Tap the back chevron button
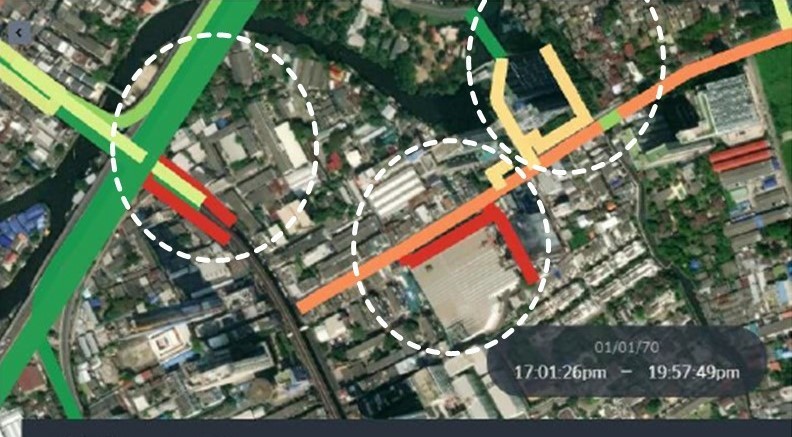792x437 pixels. pos(20,33)
